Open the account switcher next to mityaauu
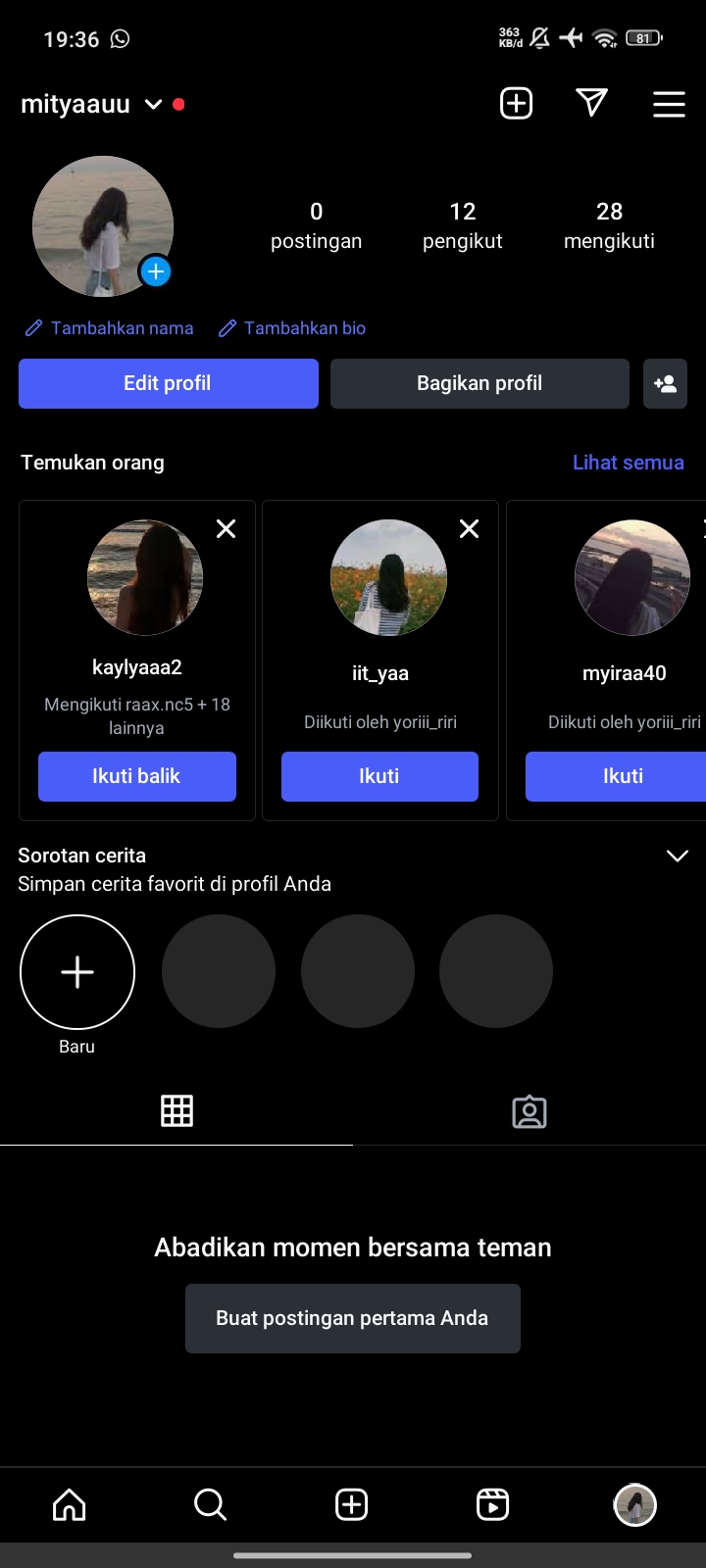This screenshot has width=706, height=1568. tap(153, 104)
